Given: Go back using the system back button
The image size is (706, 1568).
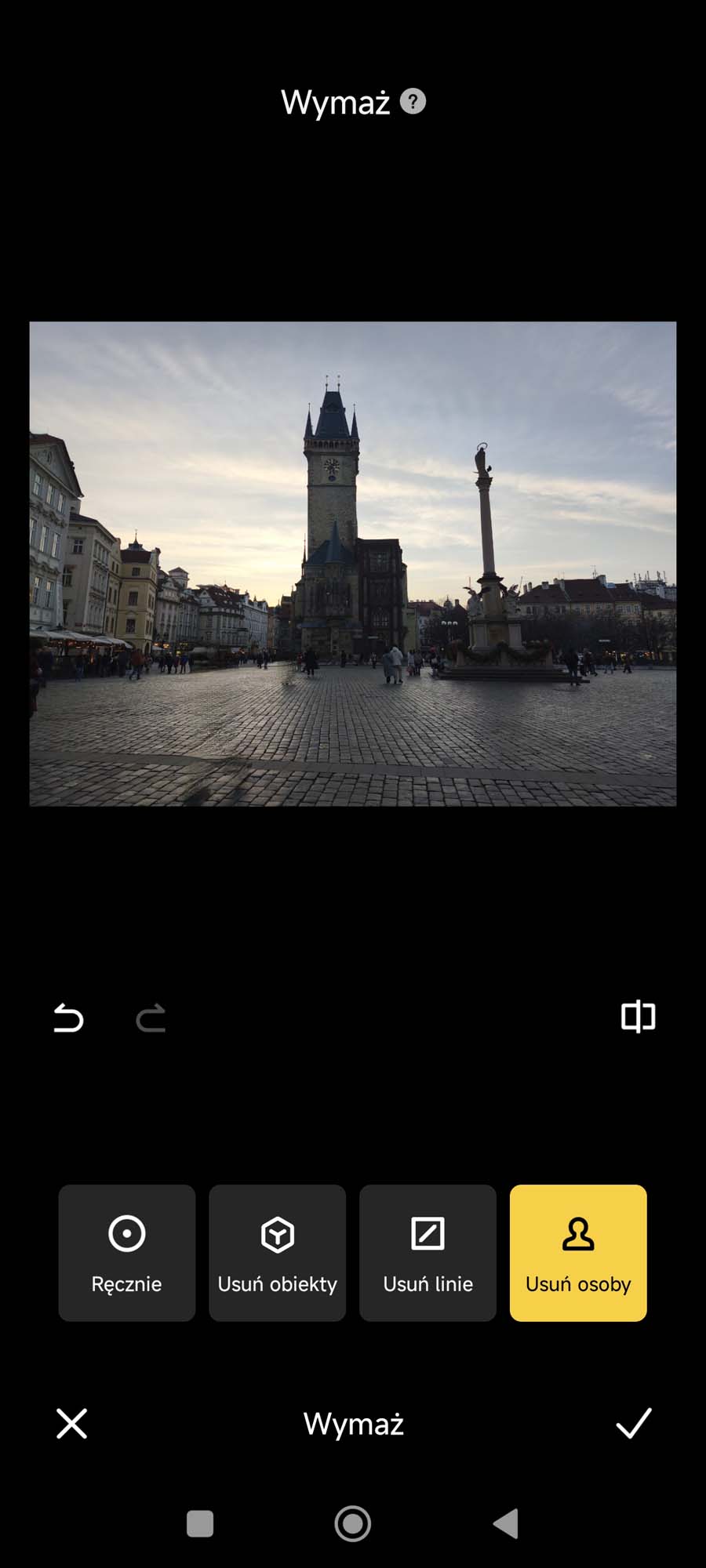Looking at the screenshot, I should 506,1523.
